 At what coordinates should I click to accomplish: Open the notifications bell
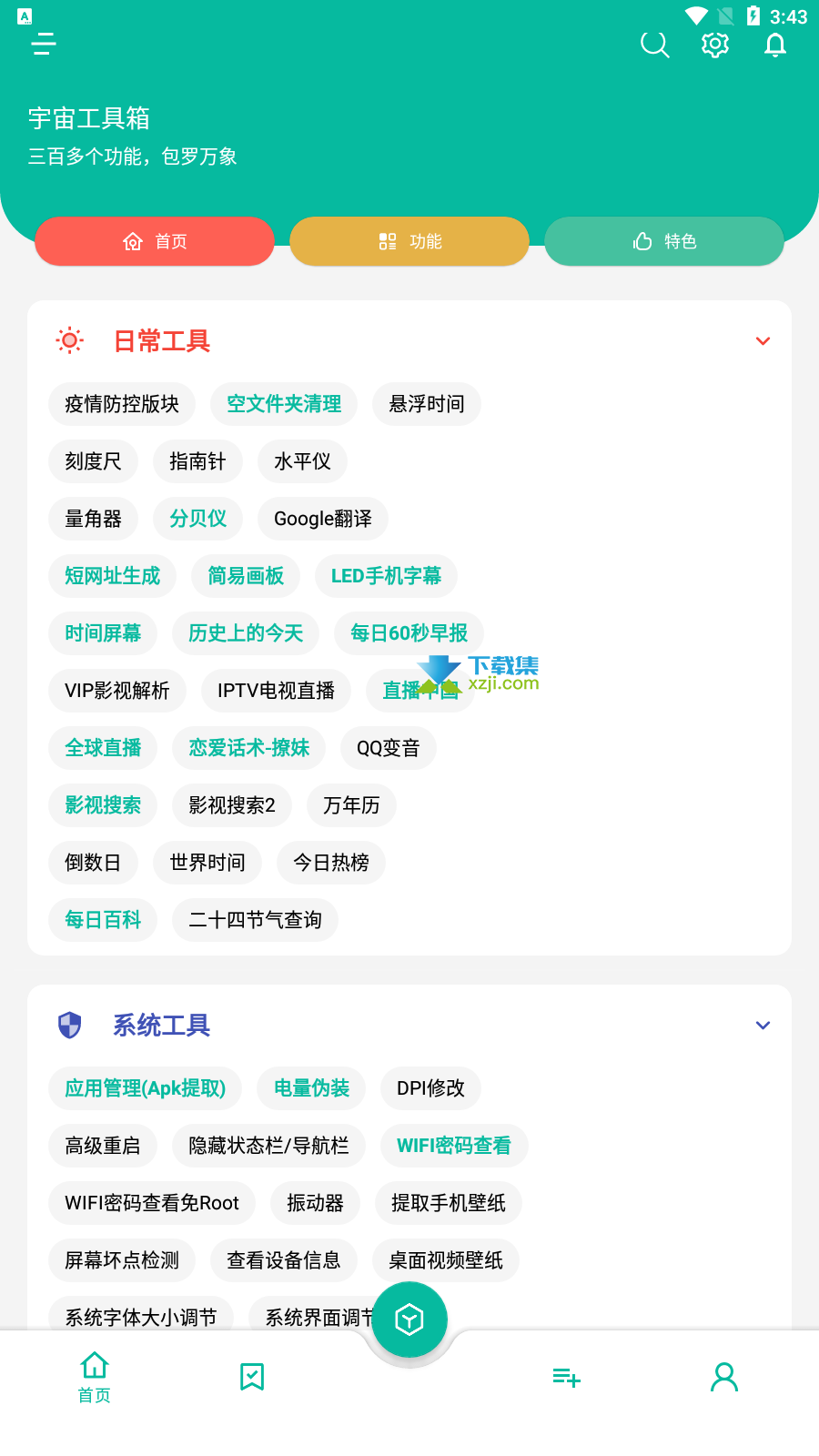775,44
